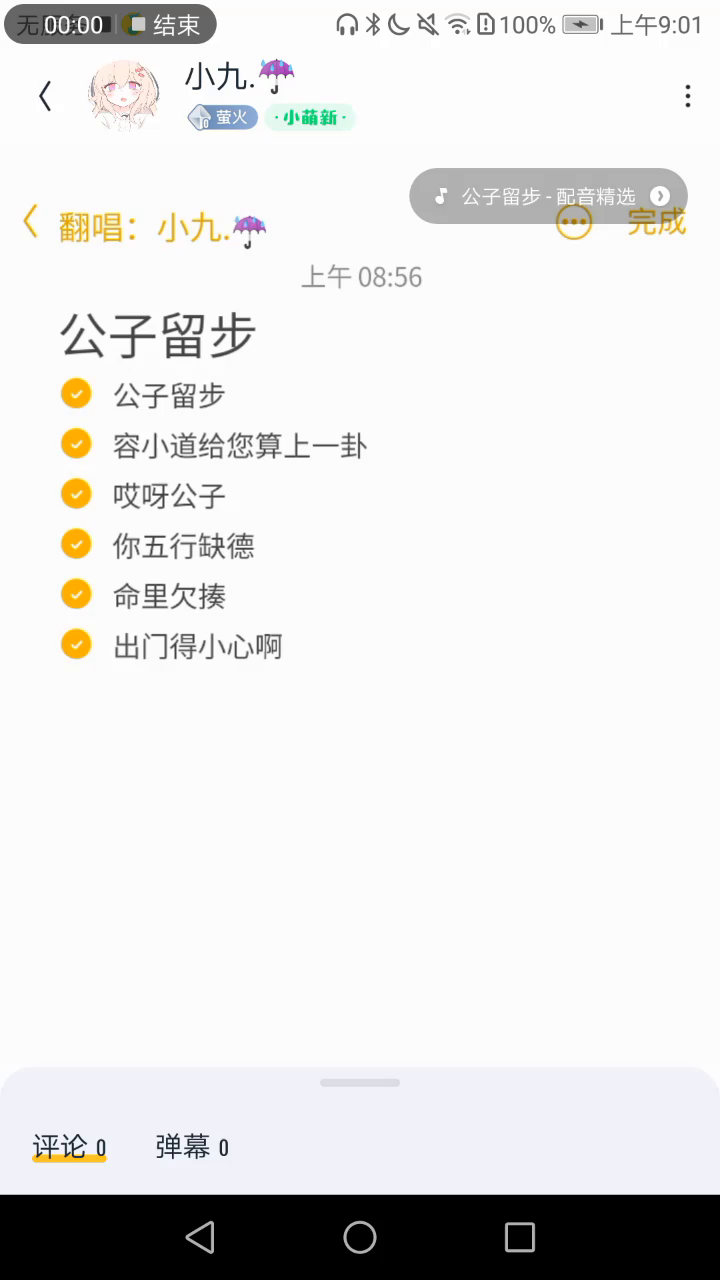Go back using the top-left arrow
The image size is (720, 1280).
pos(45,96)
